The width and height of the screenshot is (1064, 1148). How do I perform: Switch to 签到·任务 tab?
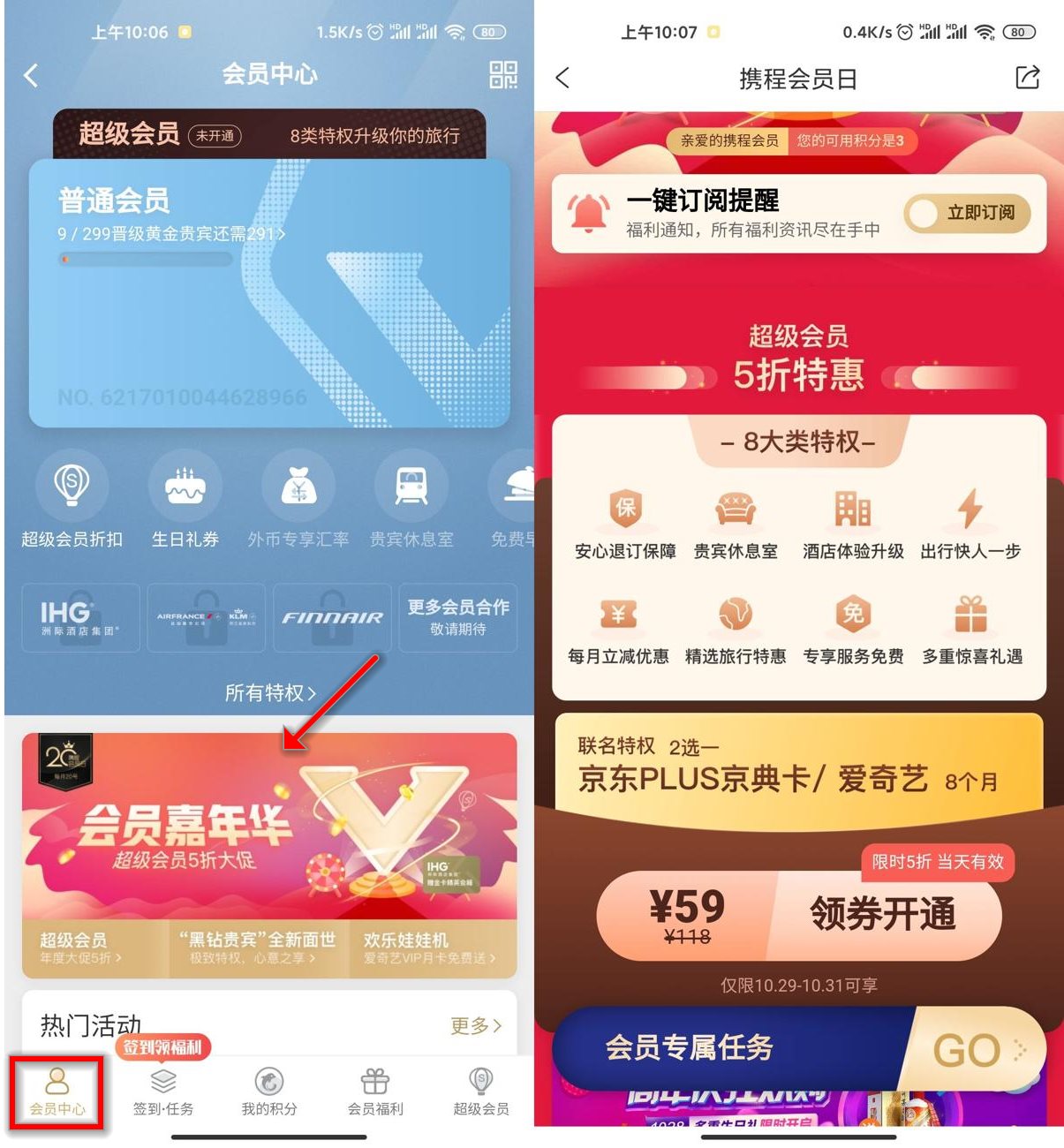tap(163, 1092)
